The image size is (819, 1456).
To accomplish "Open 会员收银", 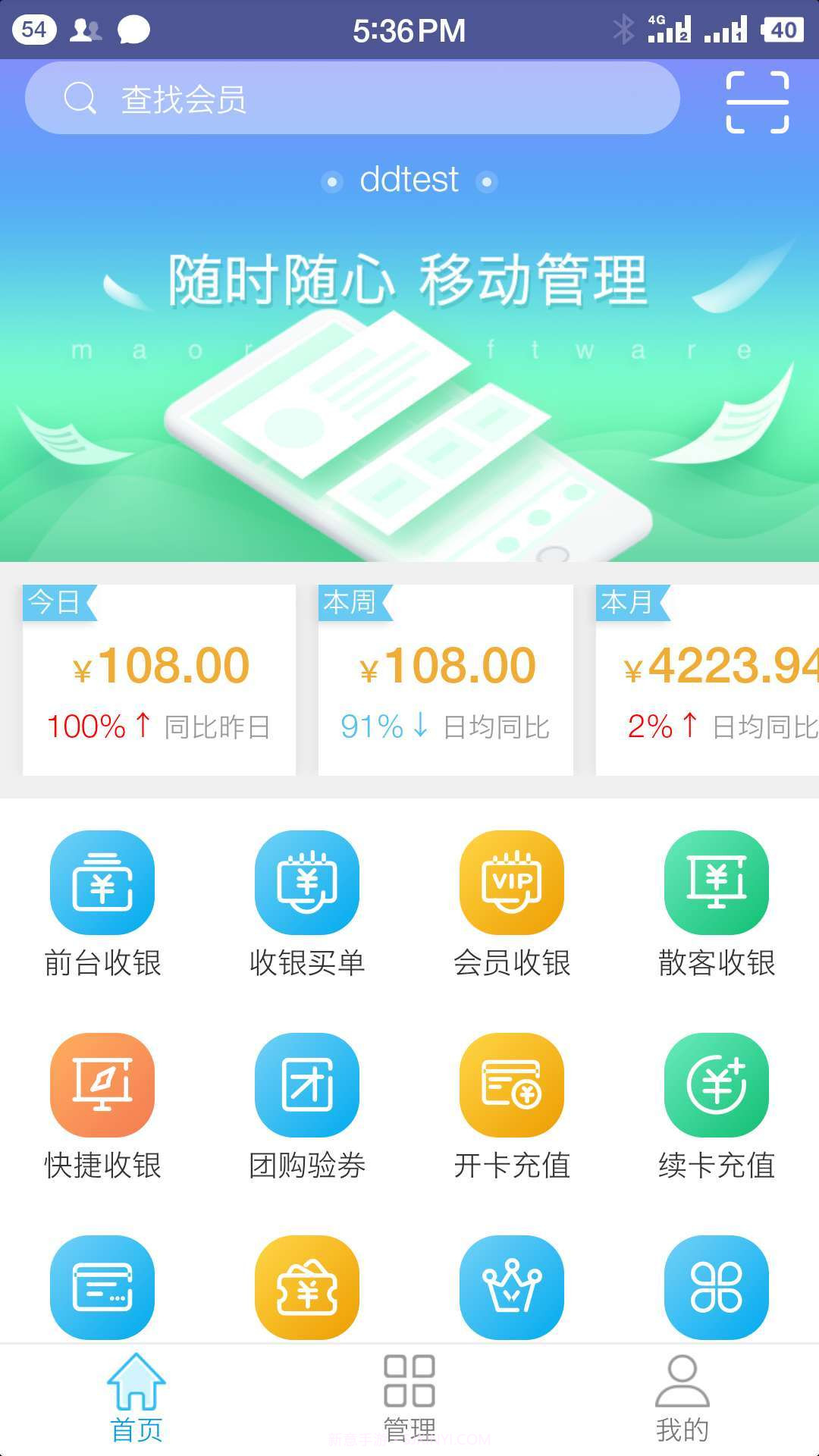I will click(x=512, y=902).
